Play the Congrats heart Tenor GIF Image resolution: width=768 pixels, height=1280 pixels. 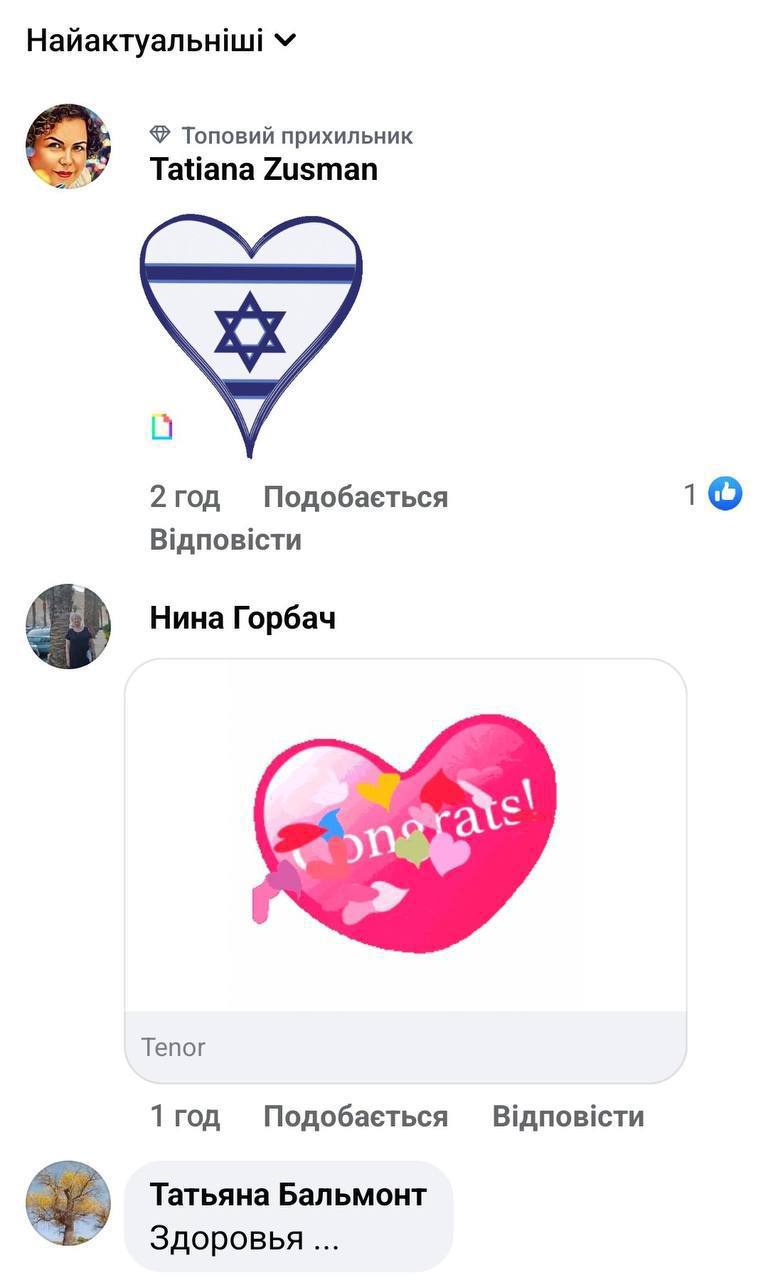tap(405, 835)
